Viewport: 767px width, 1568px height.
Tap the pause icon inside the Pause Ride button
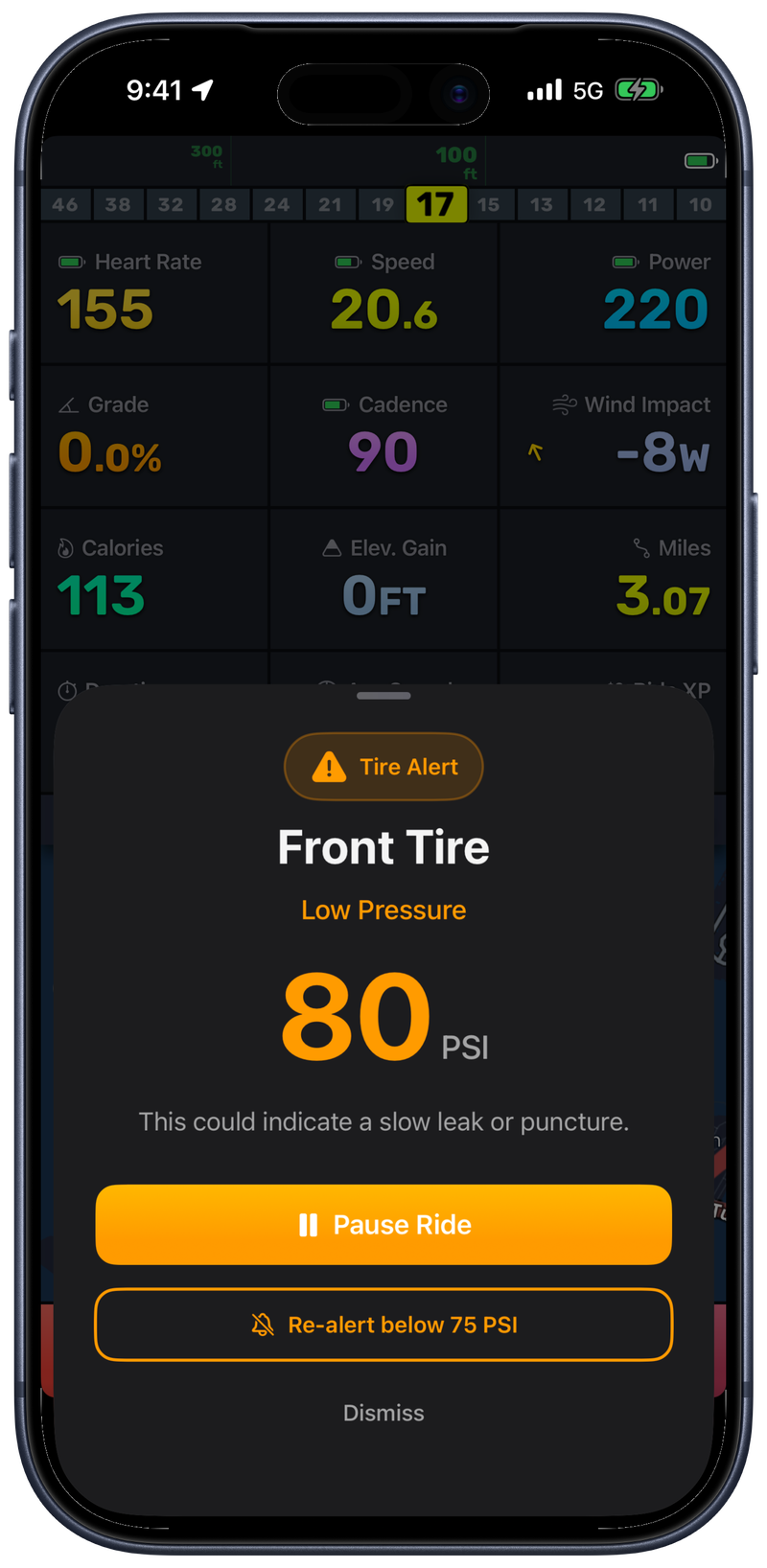click(x=305, y=1224)
